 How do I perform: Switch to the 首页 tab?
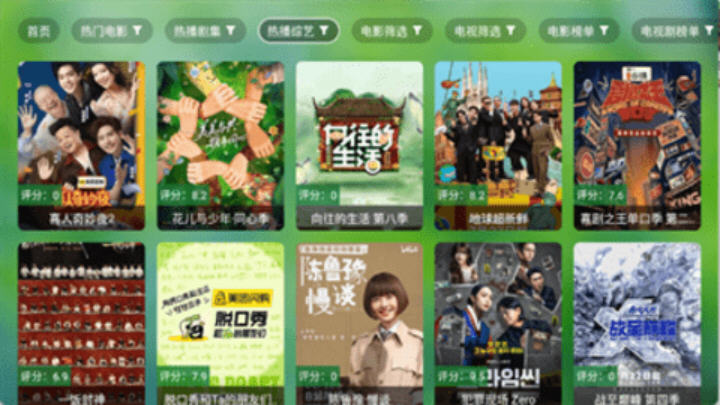[38, 31]
